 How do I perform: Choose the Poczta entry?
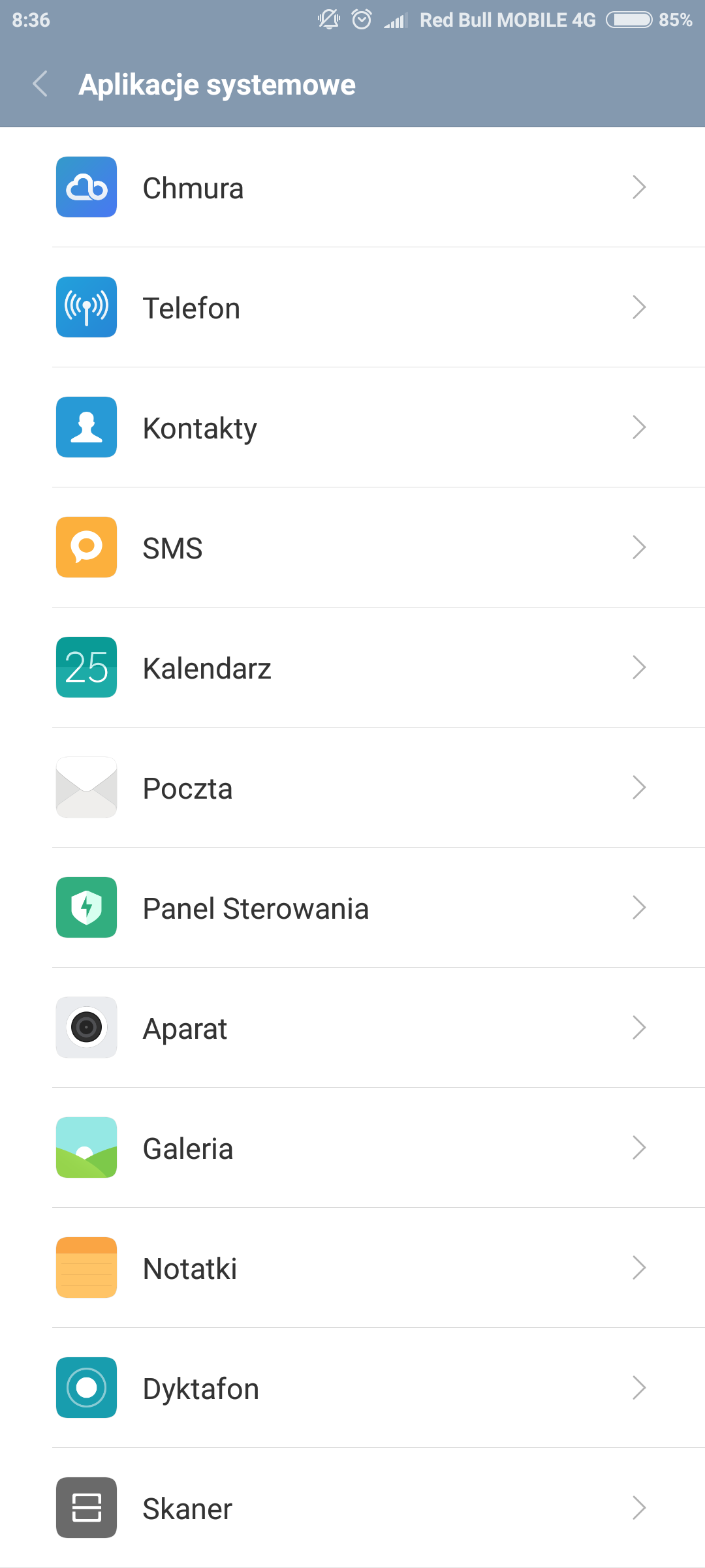click(352, 788)
